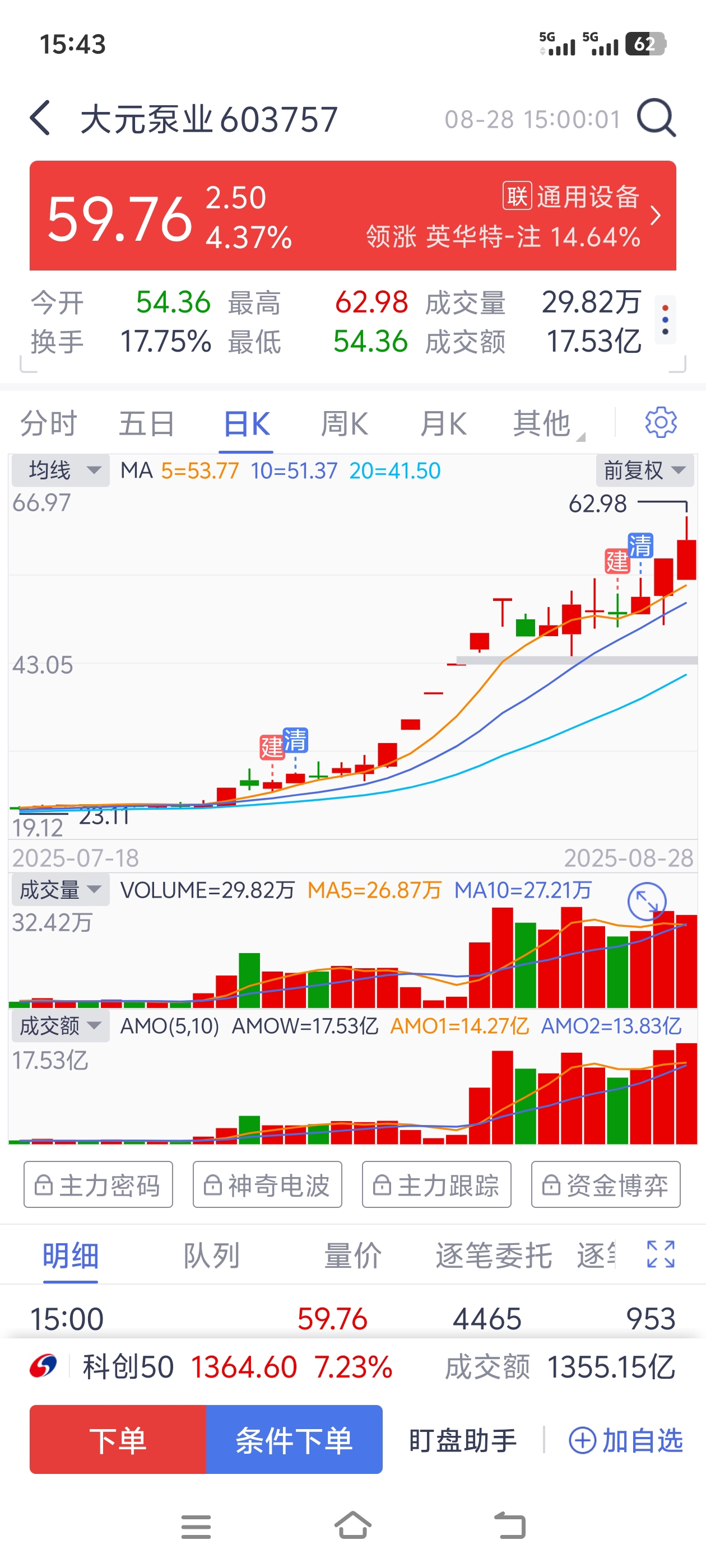Open the 均线 indicator dropdown
Image resolution: width=706 pixels, height=1568 pixels.
tap(61, 470)
